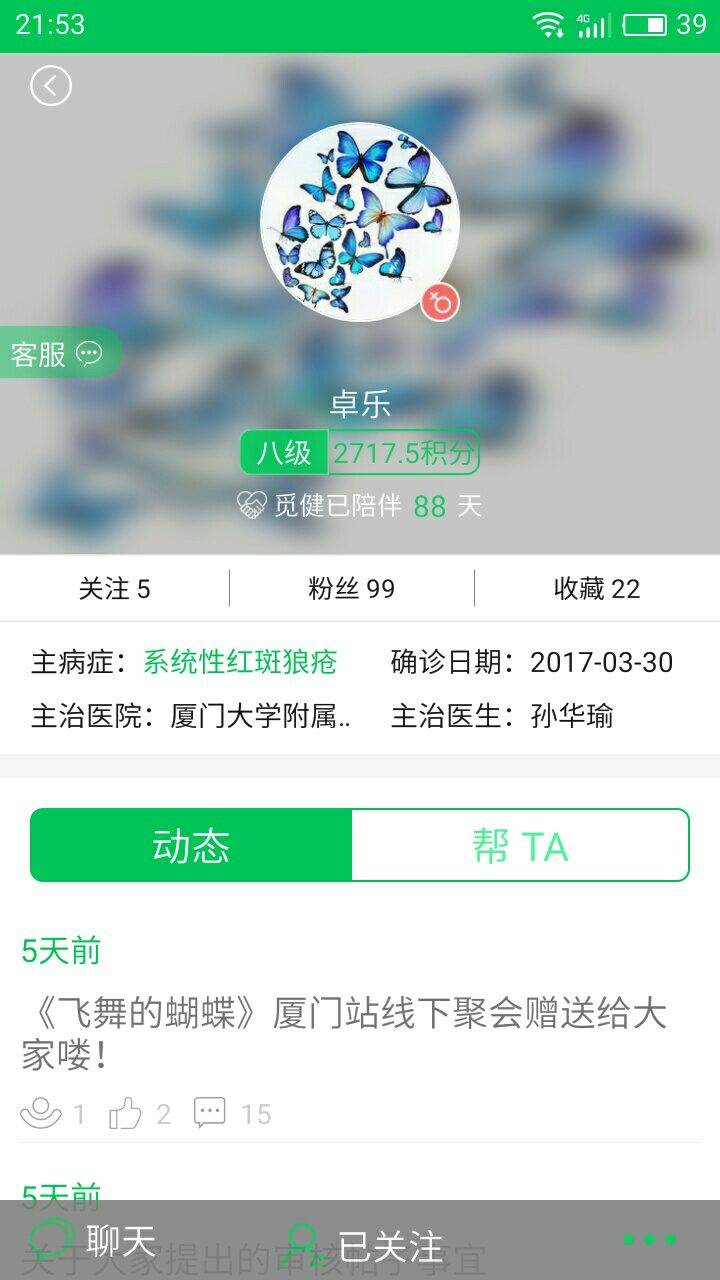Open the 八级 level and points badge

coord(360,454)
